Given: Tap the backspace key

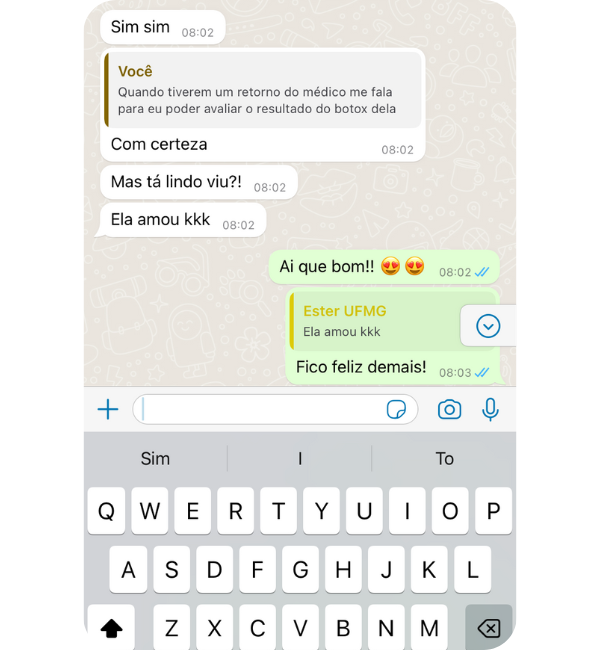Looking at the screenshot, I should tap(488, 628).
